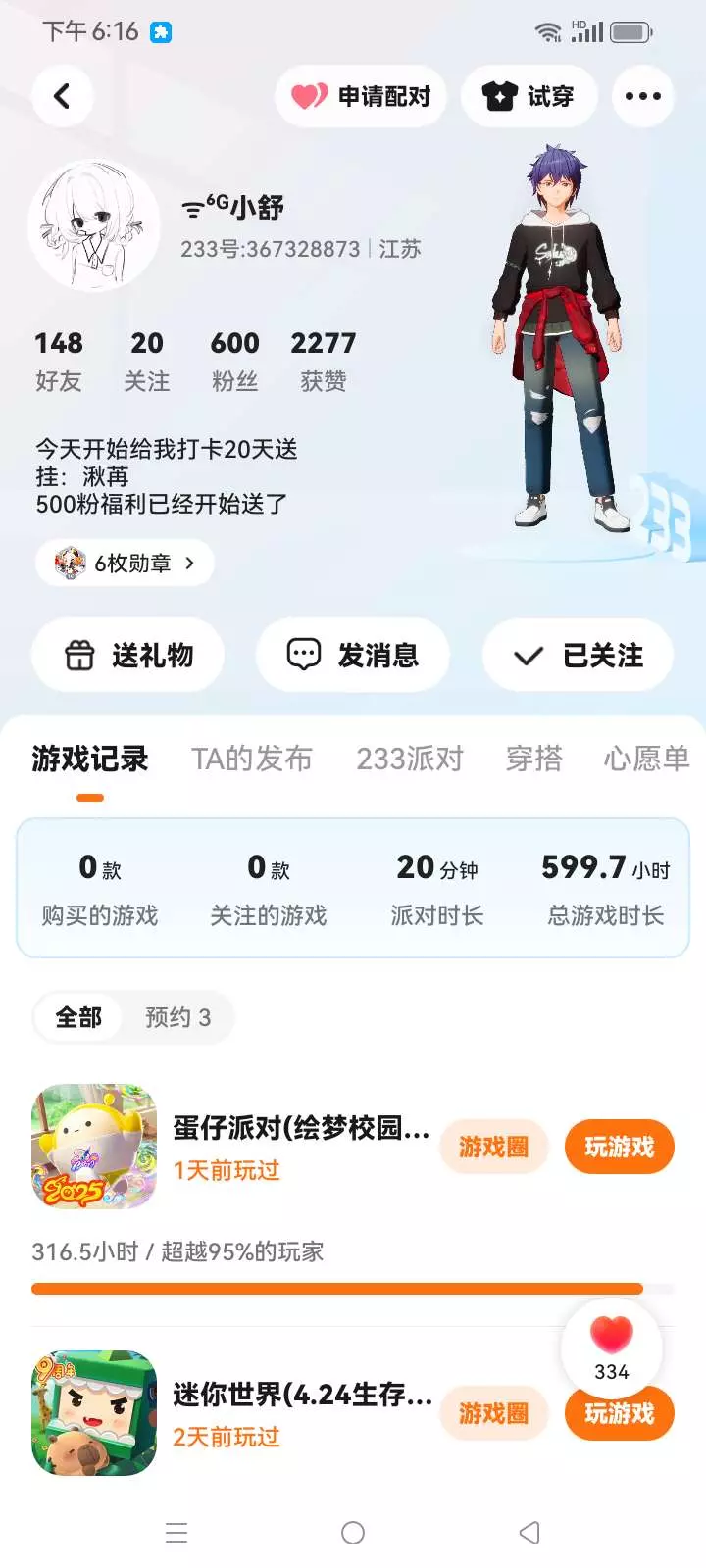Image resolution: width=706 pixels, height=1568 pixels.
Task: Open the 6枚勋章 badges list
Action: point(125,563)
